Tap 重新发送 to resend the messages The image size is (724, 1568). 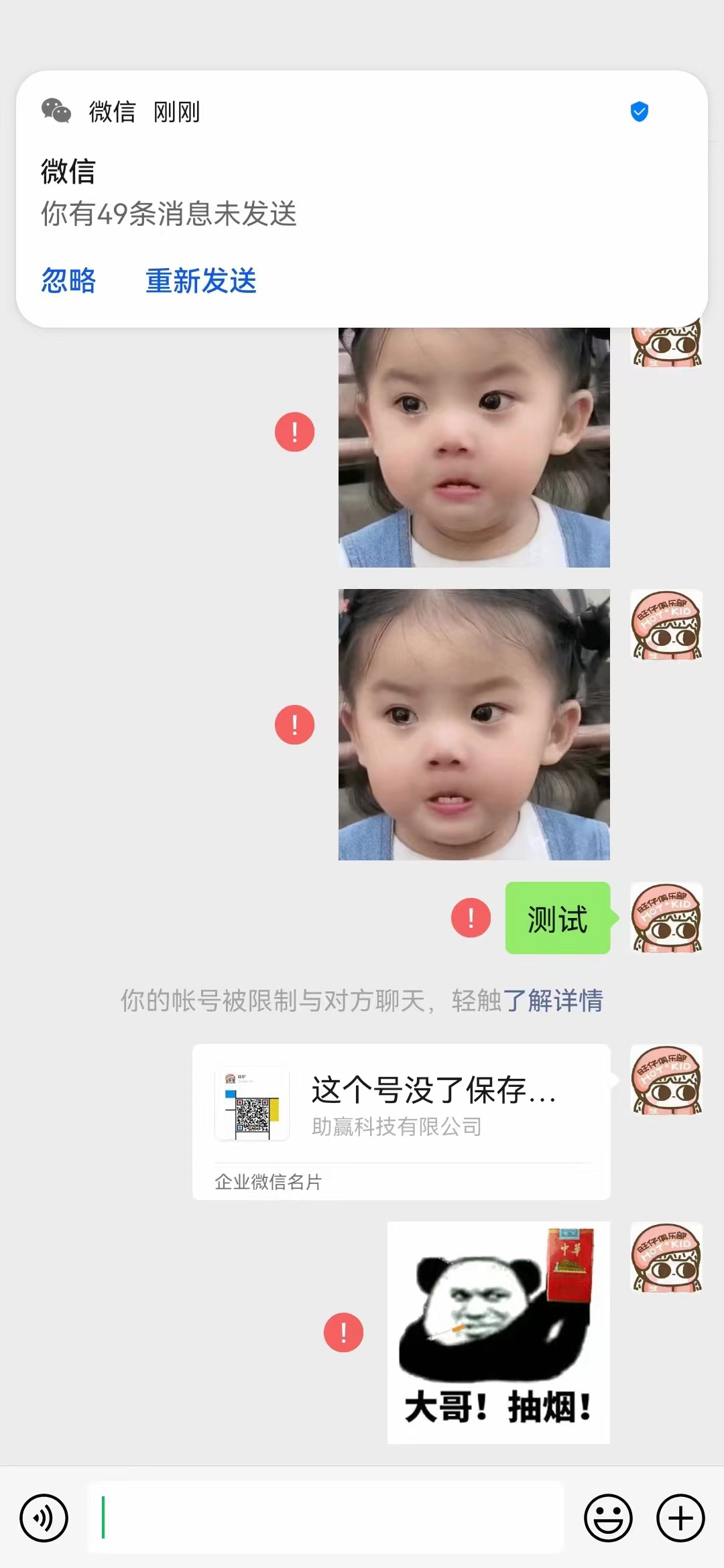tap(201, 281)
